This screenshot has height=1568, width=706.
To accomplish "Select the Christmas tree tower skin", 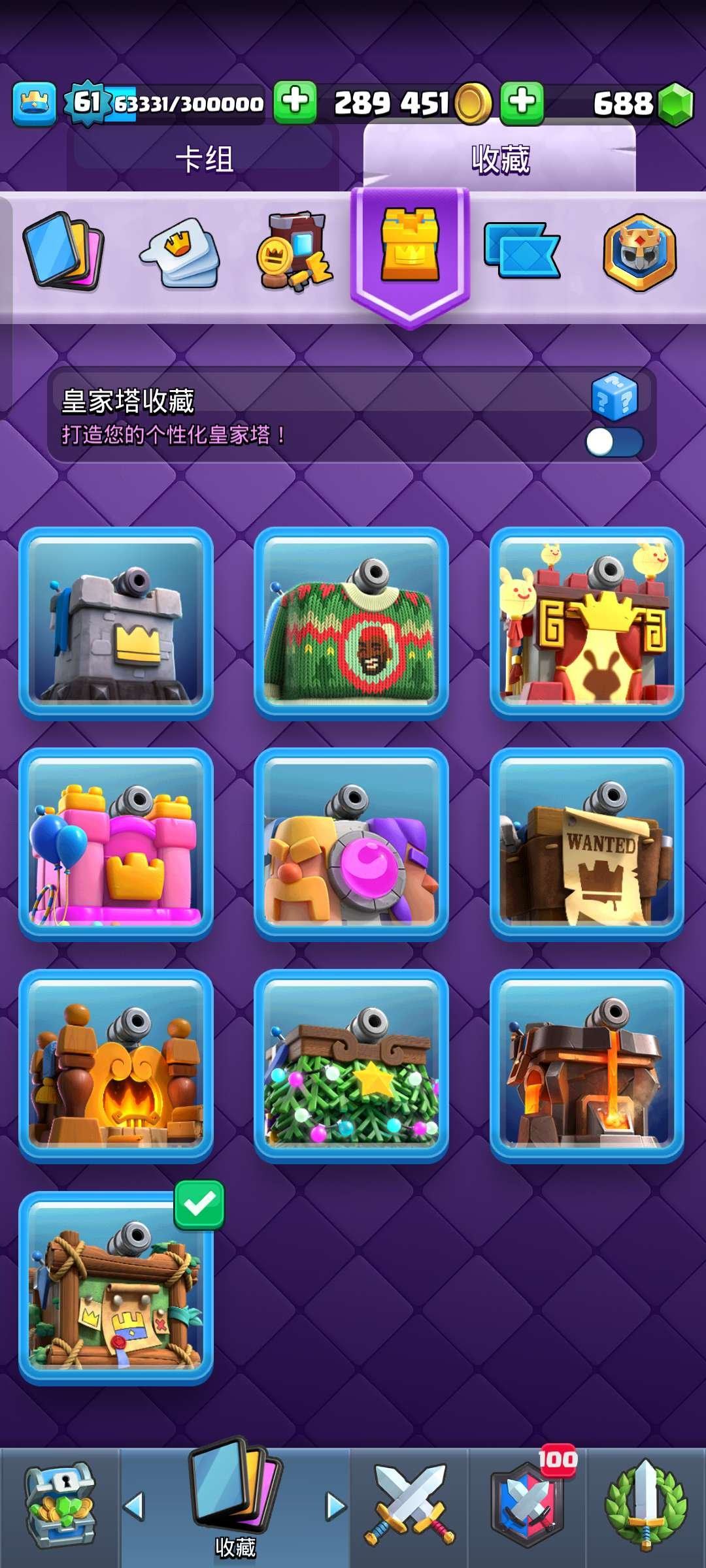I will (351, 1066).
